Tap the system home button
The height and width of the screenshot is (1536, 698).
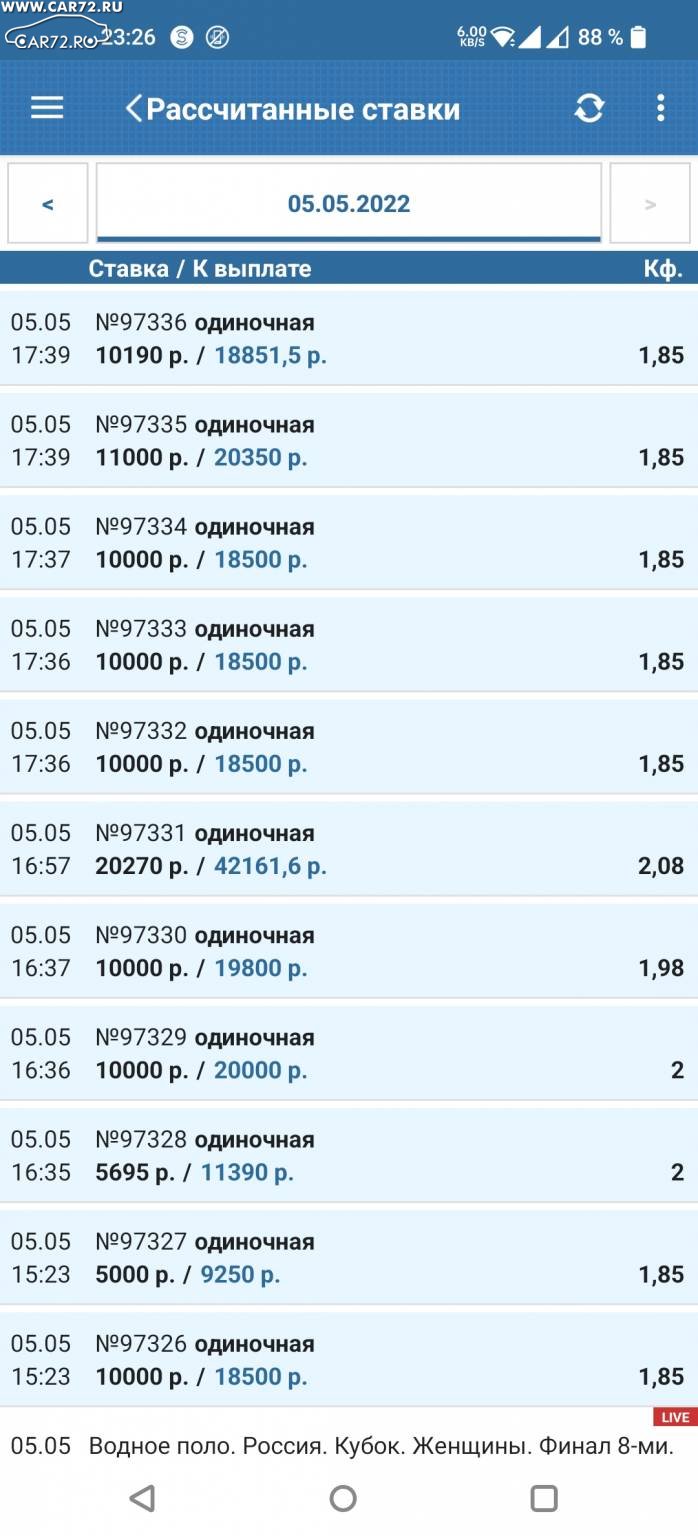click(x=343, y=1497)
